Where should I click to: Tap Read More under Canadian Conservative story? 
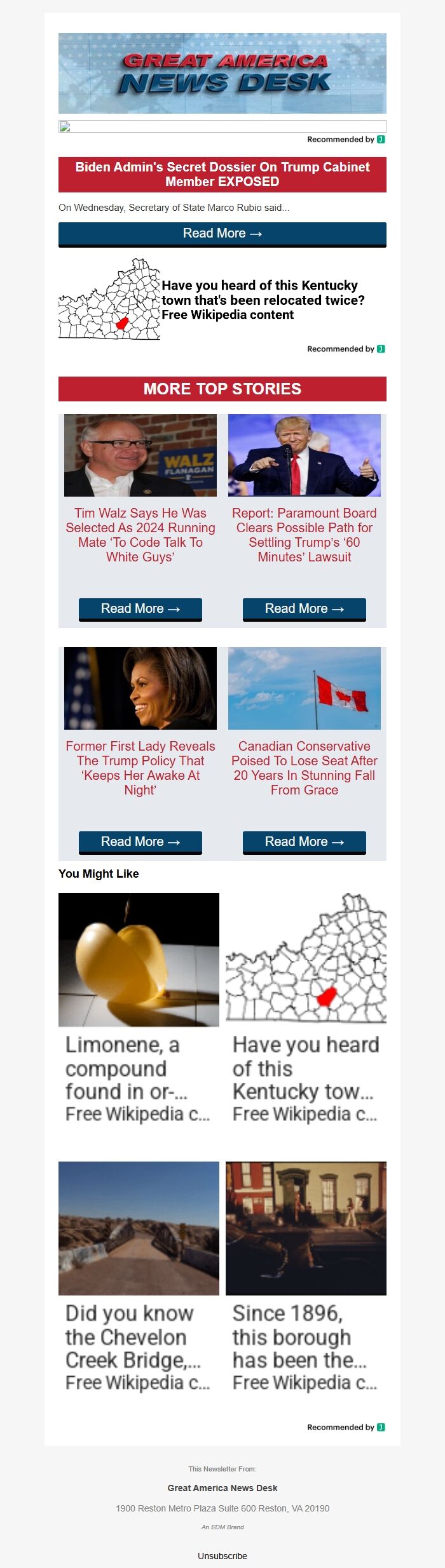[x=305, y=841]
